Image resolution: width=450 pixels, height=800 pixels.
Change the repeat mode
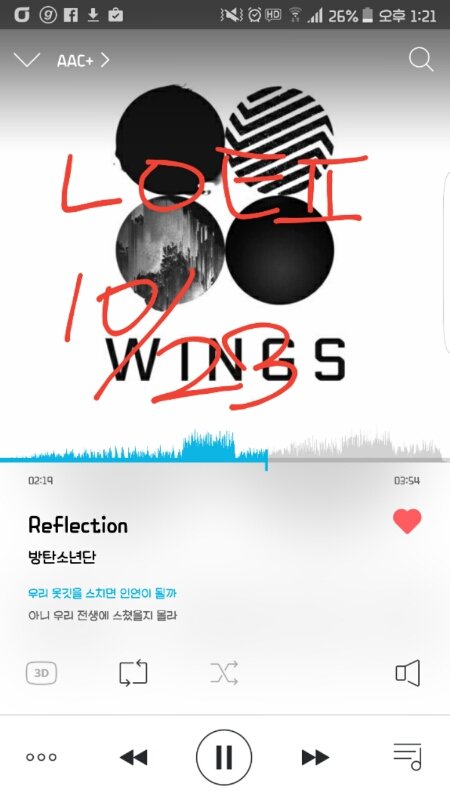pyautogui.click(x=133, y=673)
